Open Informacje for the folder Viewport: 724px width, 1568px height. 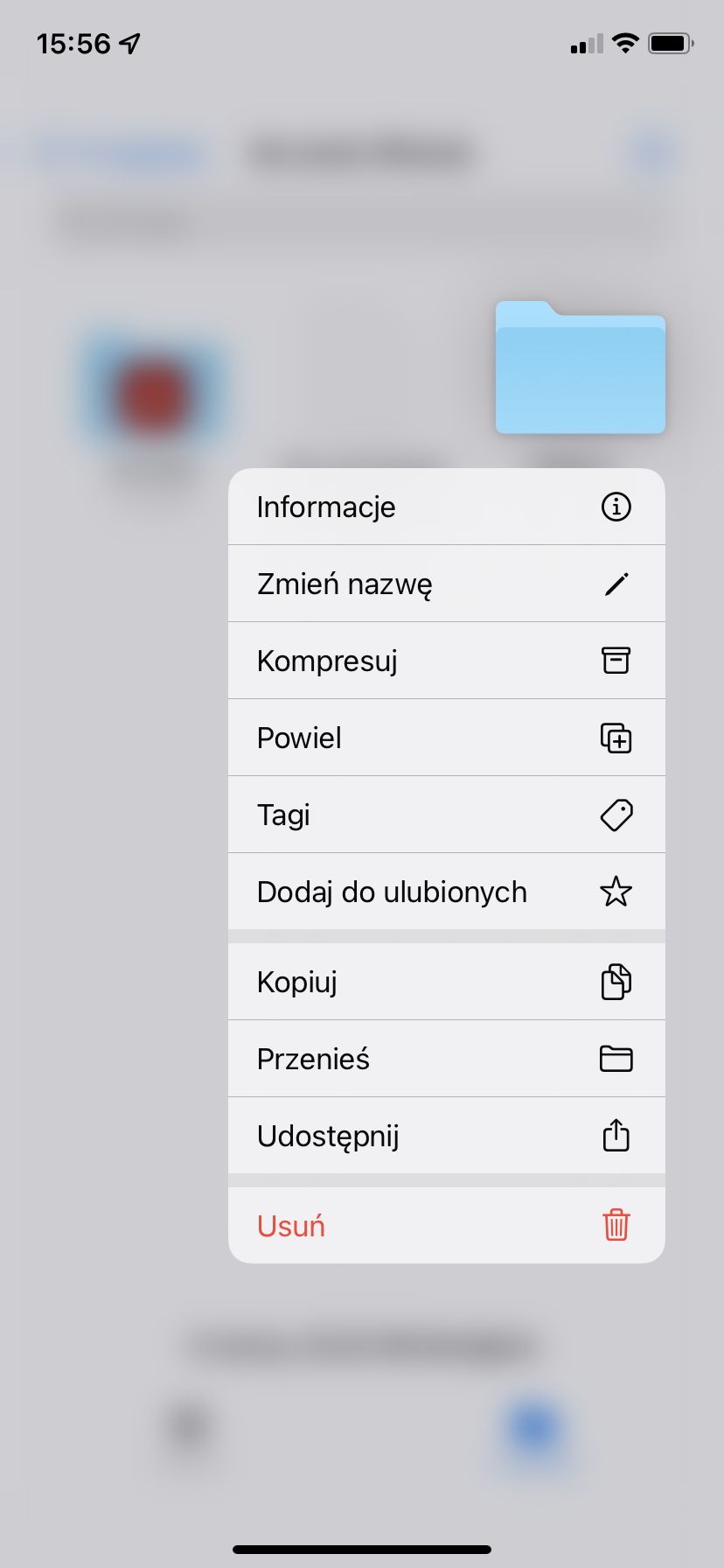pos(446,507)
